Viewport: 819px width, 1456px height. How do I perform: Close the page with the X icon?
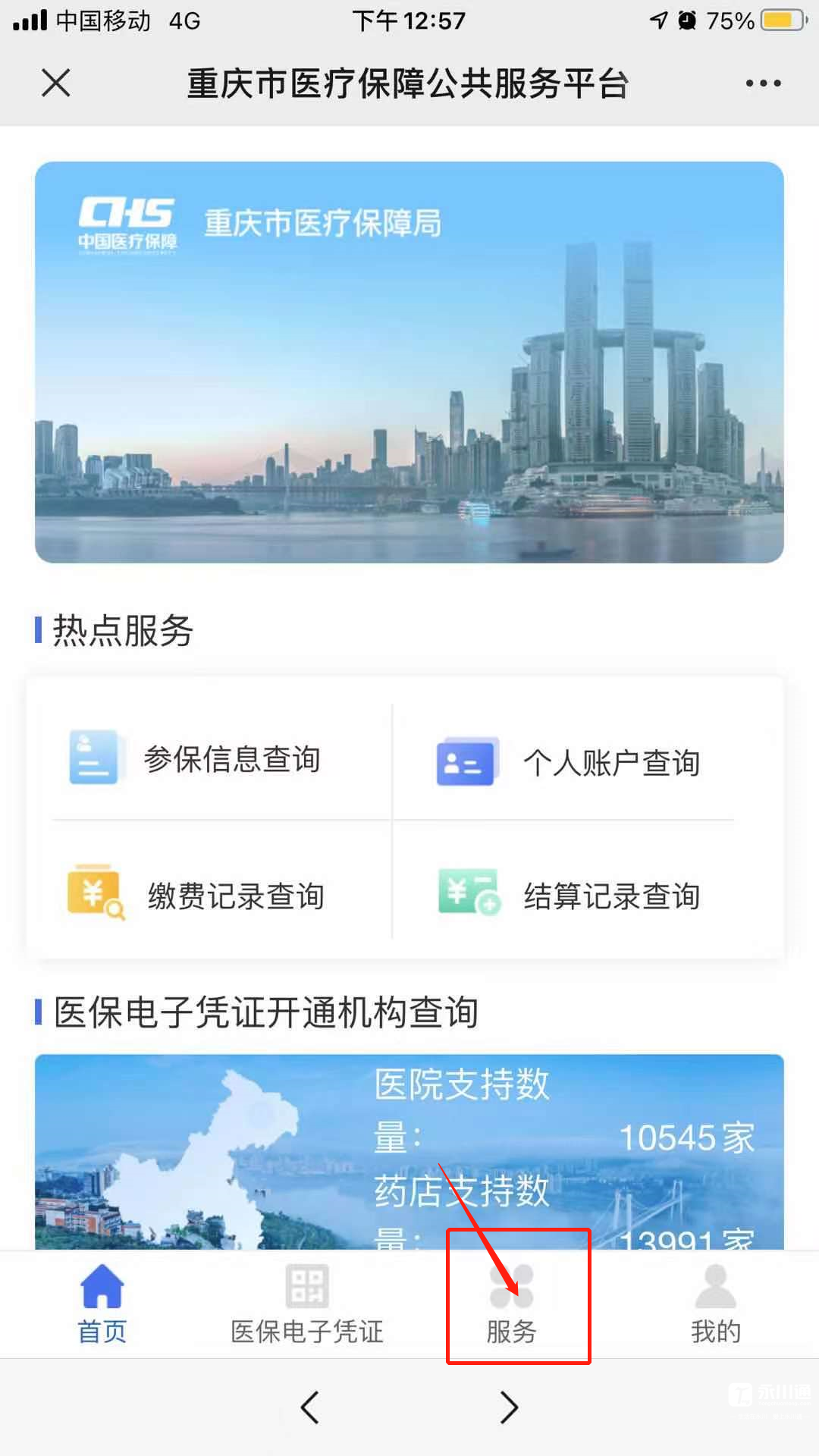pyautogui.click(x=56, y=83)
